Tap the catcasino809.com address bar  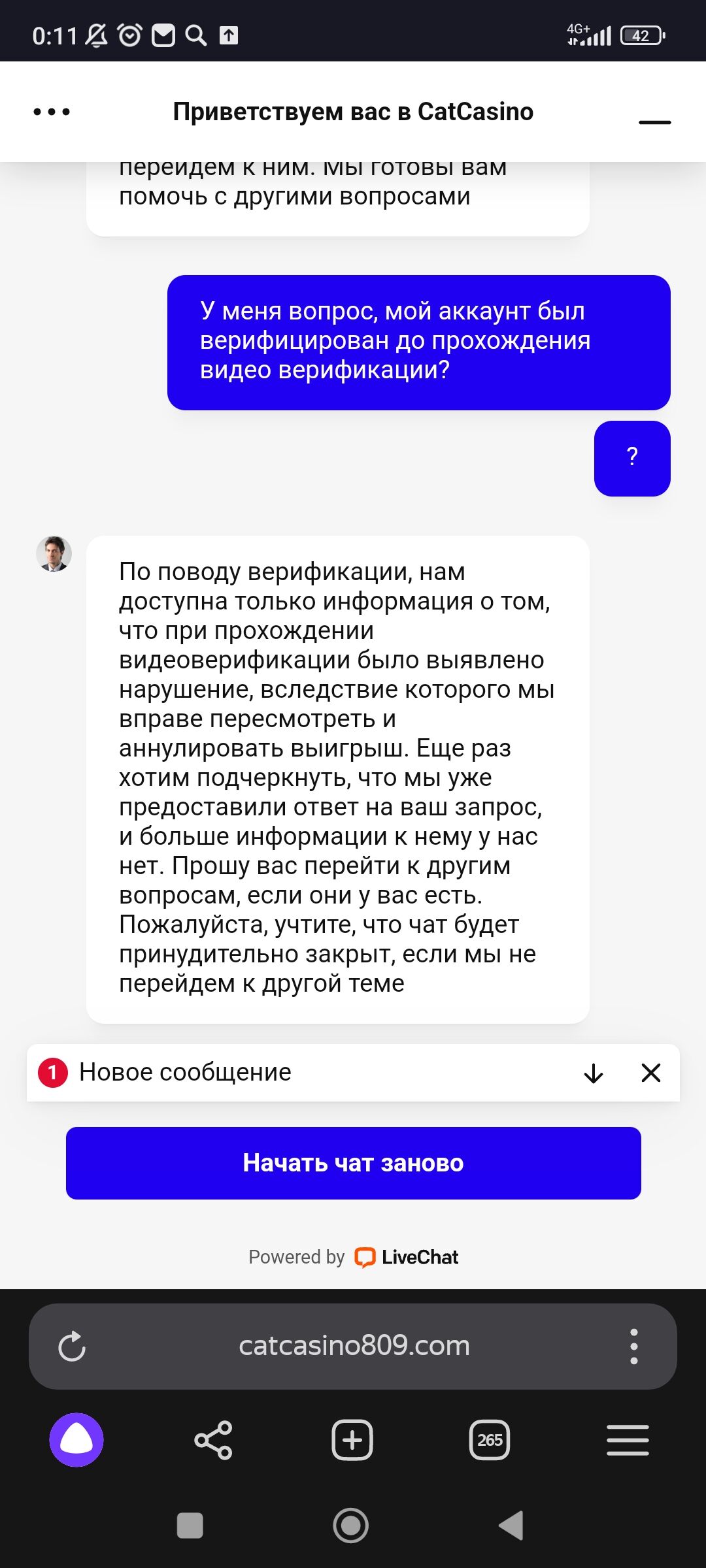coord(354,1346)
